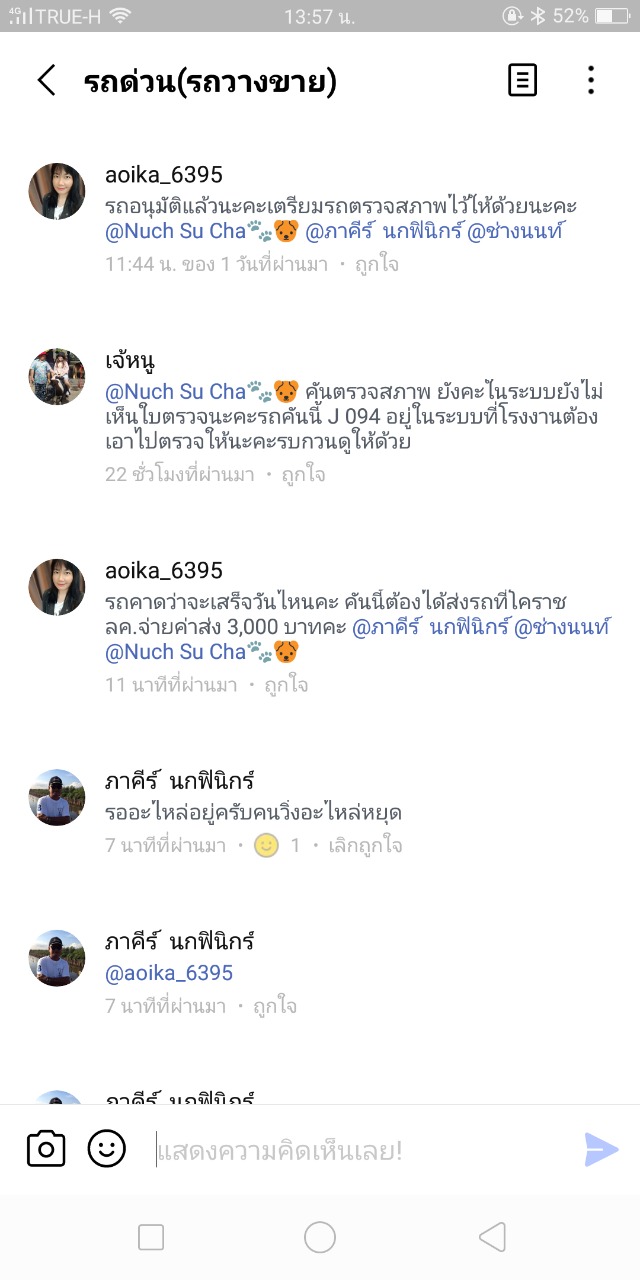View the smiley reaction on ภาคีร์'s comment

266,845
